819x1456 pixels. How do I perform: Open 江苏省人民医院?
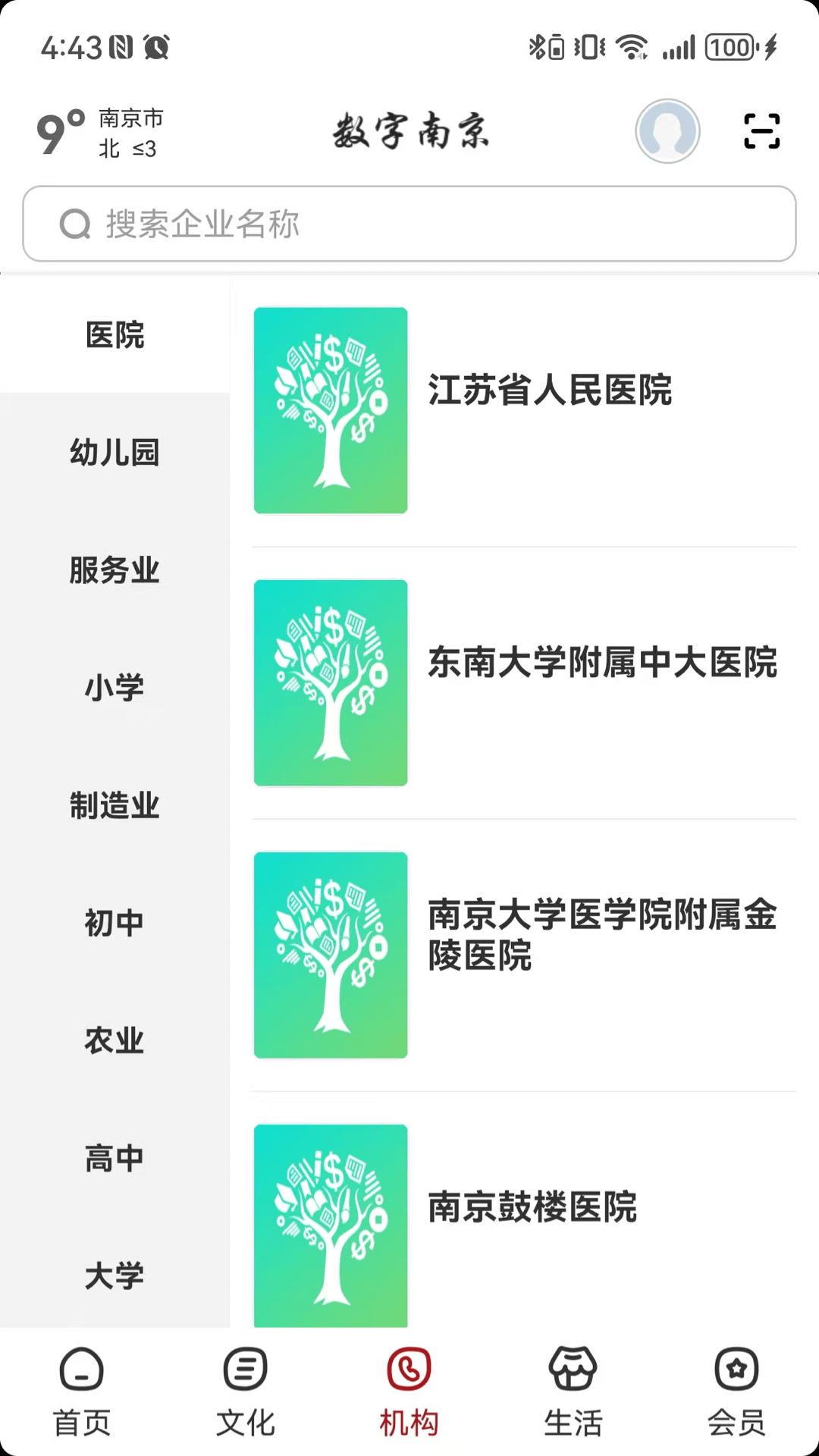[x=524, y=410]
